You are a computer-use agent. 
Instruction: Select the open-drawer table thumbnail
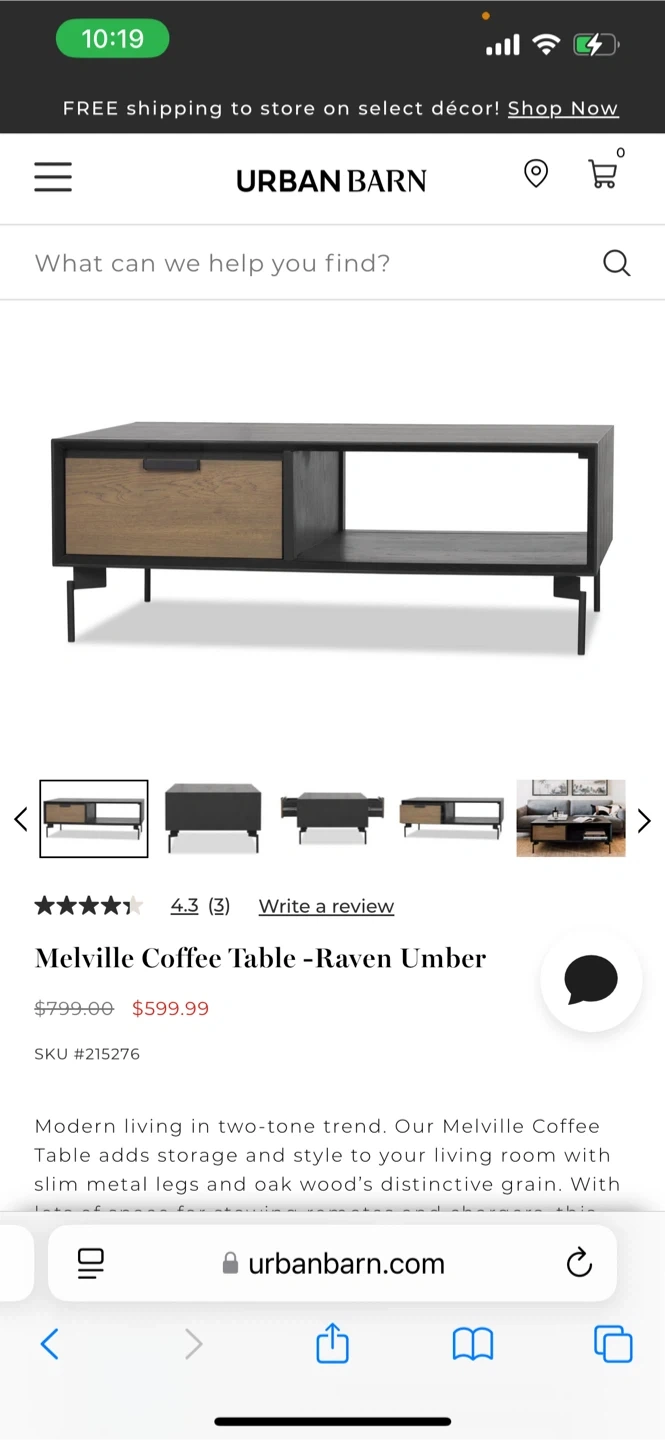click(332, 818)
